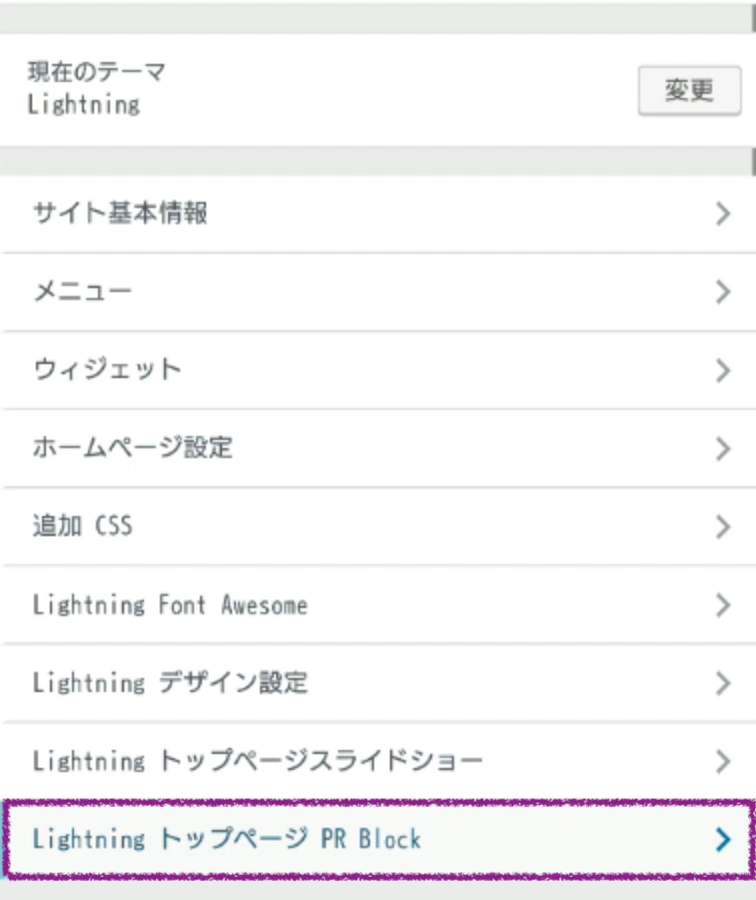
Task: Open the メニュー section
Action: (378, 292)
